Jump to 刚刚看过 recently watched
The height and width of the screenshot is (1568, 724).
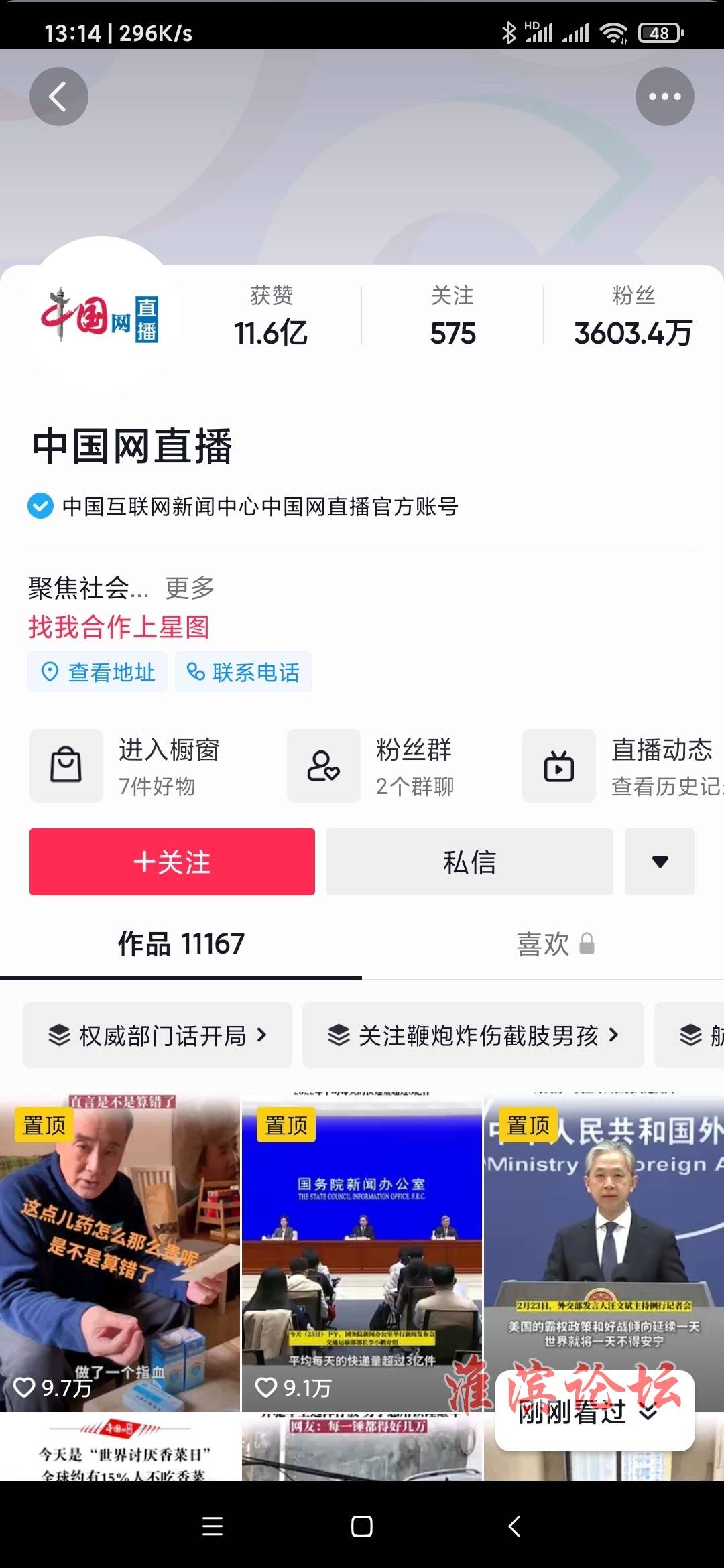(x=587, y=1413)
